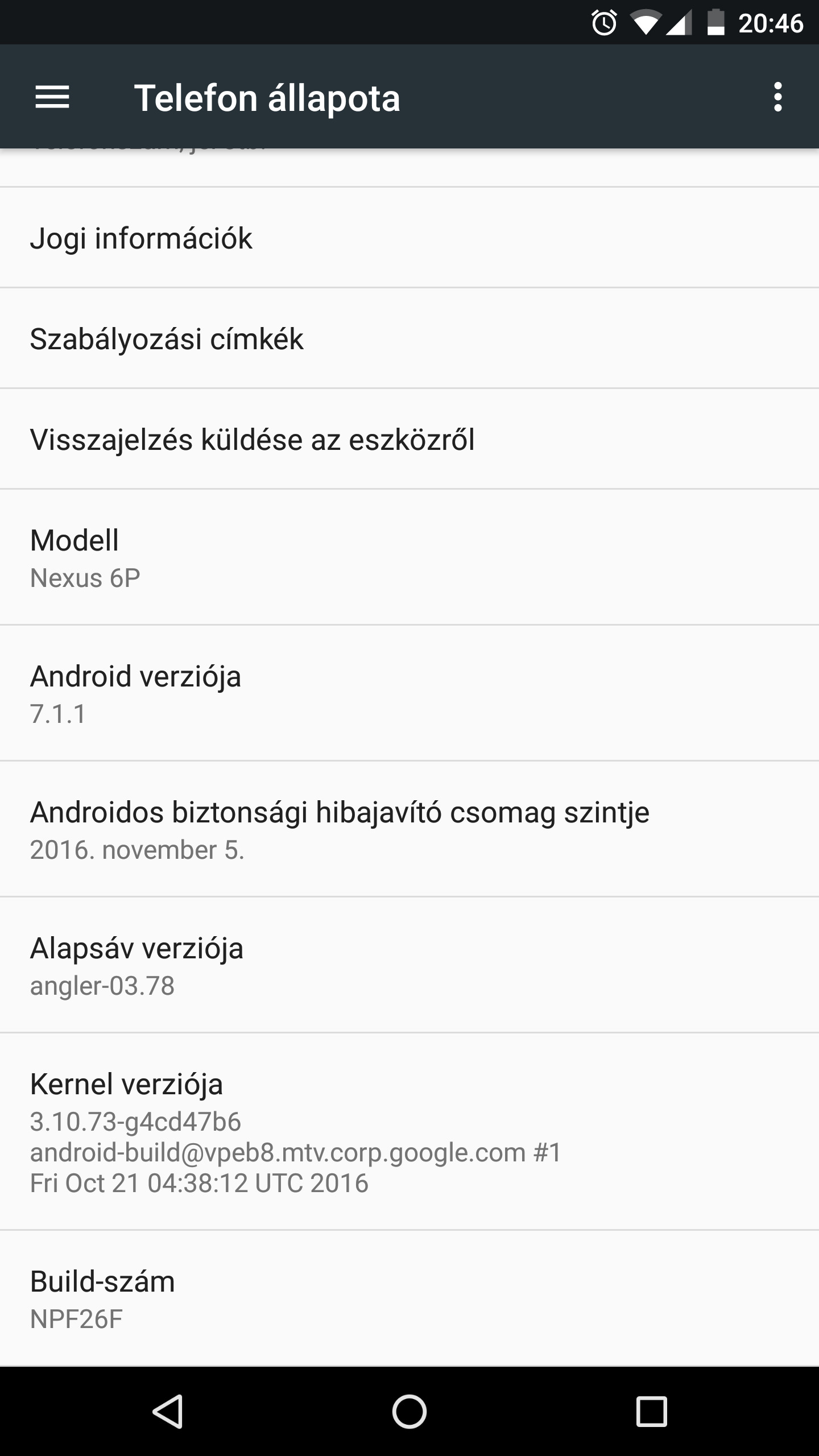The image size is (819, 1456).
Task: Go back with the navigation bar back button
Action: click(168, 1411)
